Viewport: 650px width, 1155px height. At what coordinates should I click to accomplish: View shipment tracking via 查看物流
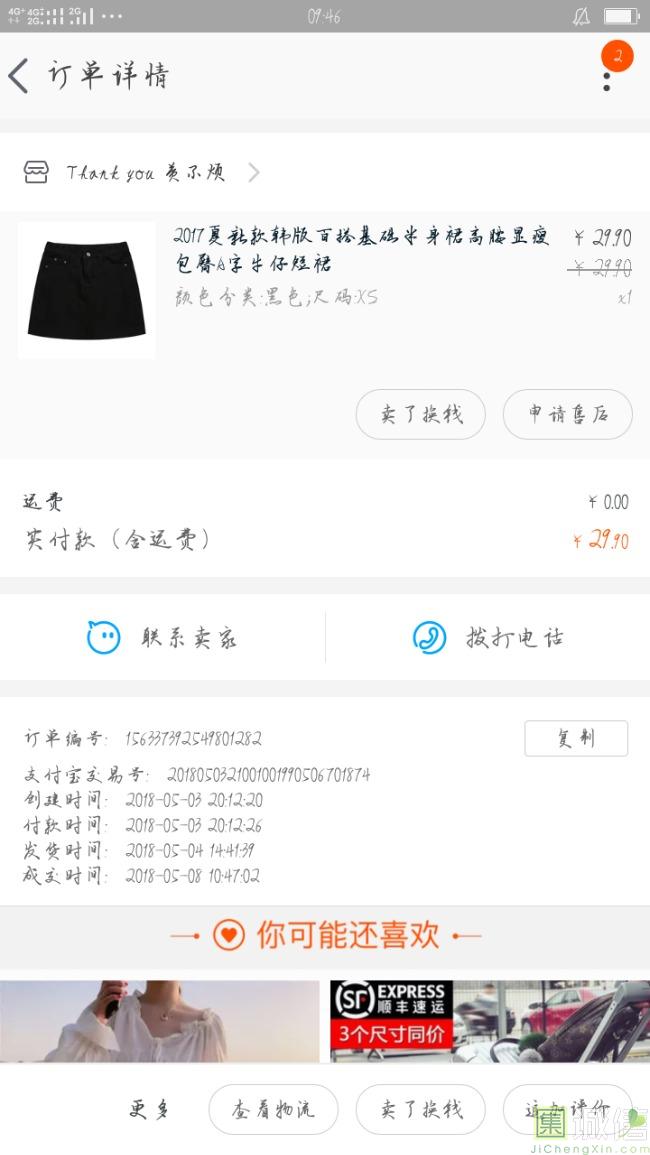point(273,1109)
